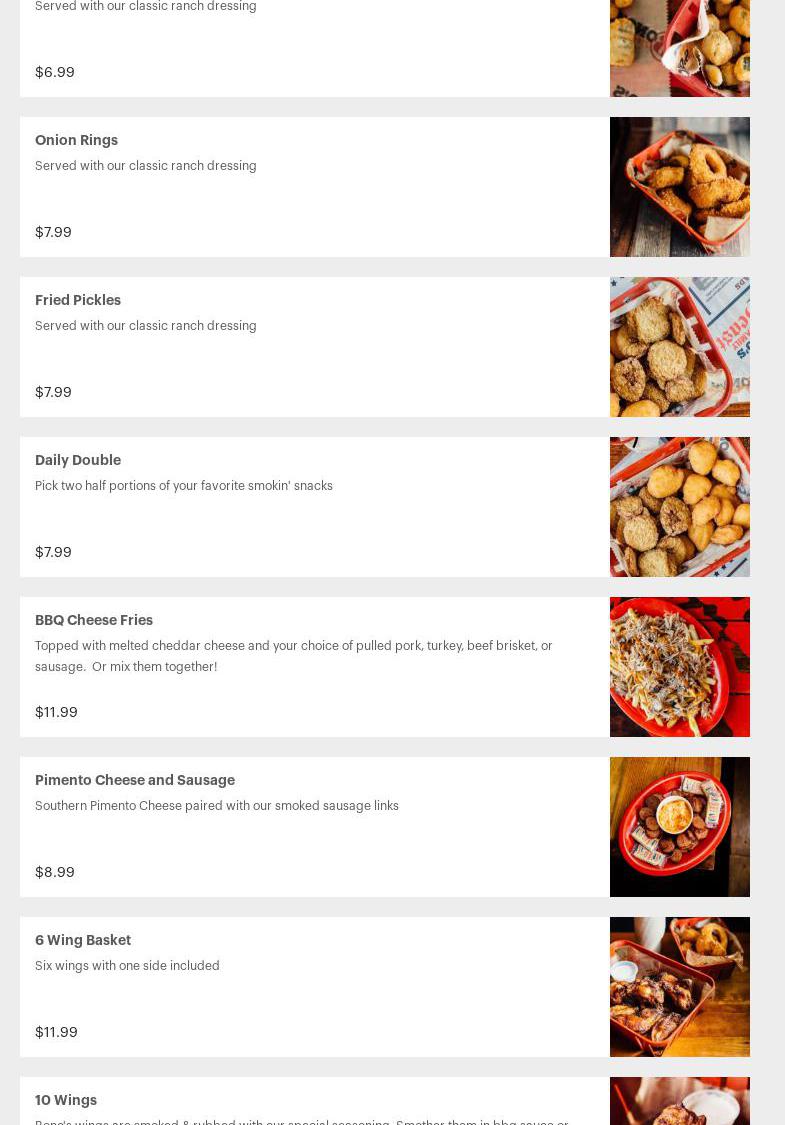
Task: Open the 10 Wings item
Action: point(66,1100)
